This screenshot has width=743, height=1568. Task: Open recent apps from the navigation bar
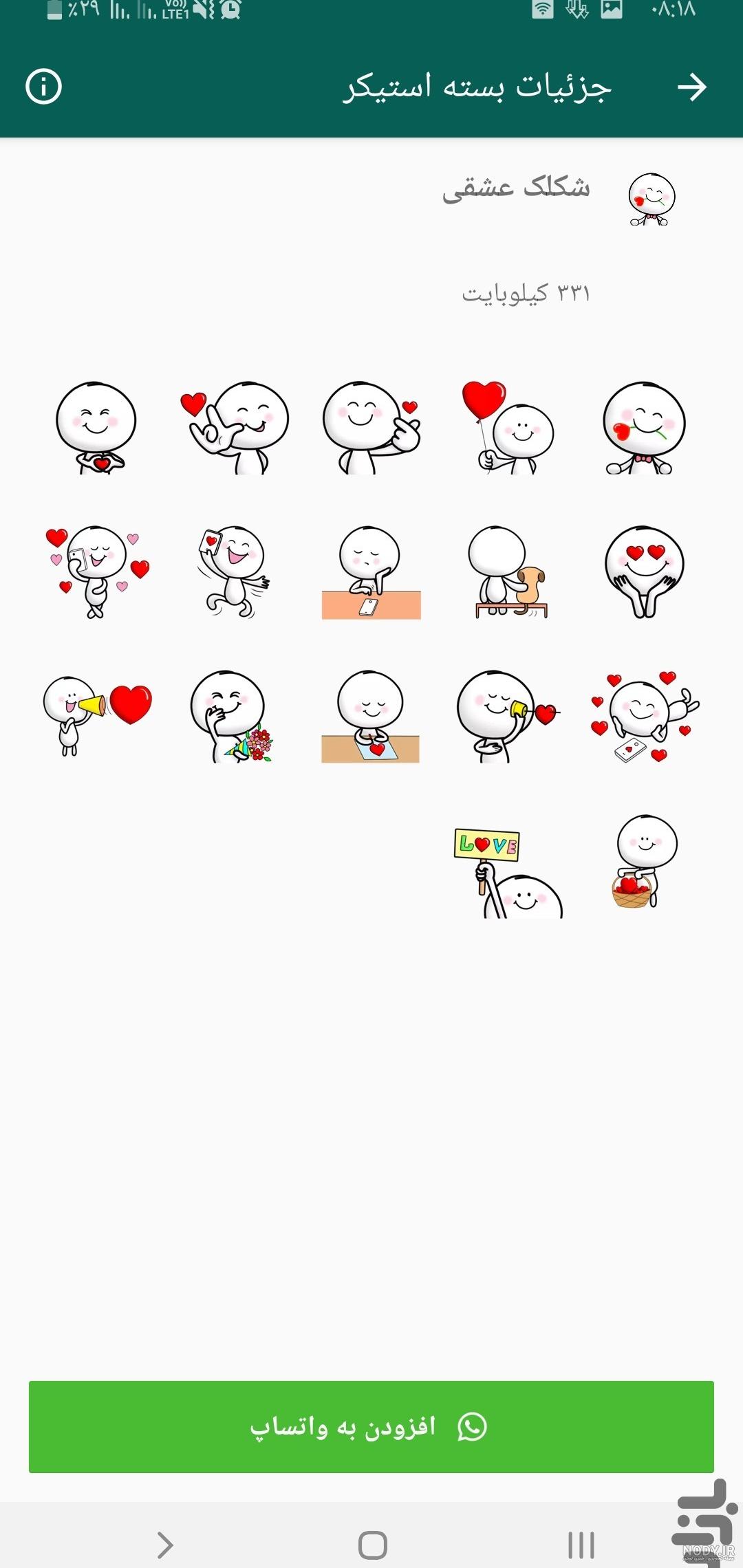(581, 1545)
